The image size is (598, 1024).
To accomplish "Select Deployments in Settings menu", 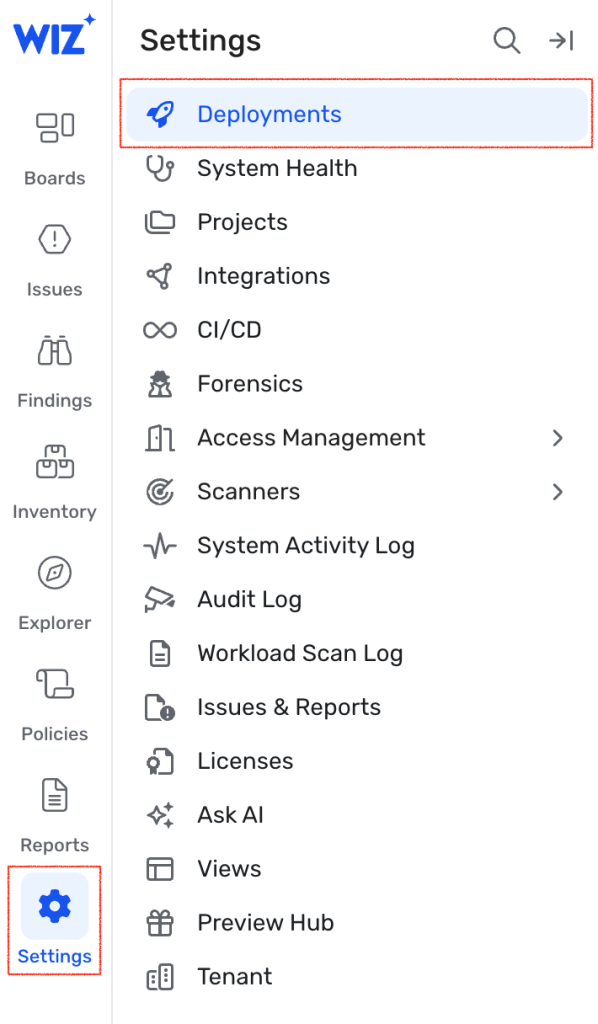I will pyautogui.click(x=357, y=114).
